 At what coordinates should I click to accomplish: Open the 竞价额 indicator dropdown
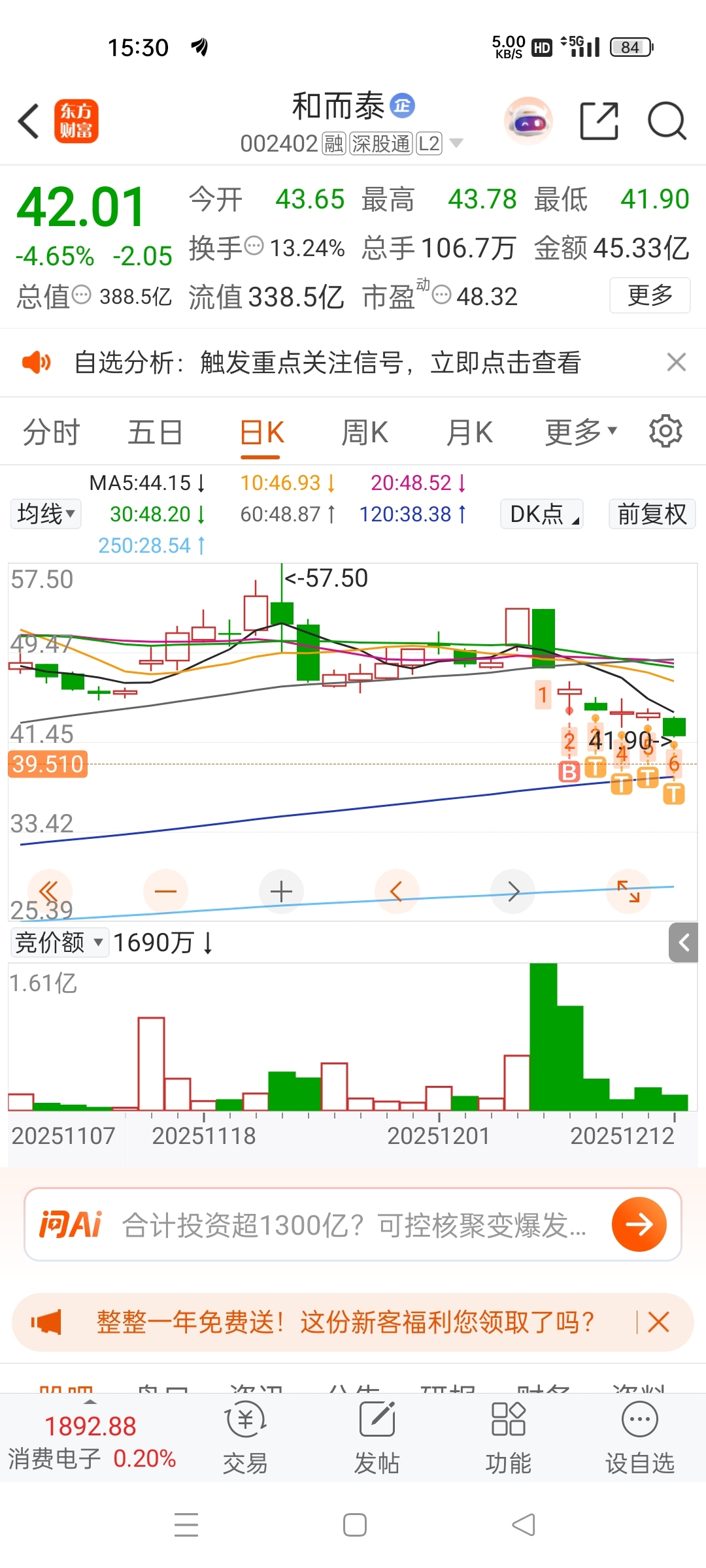click(x=59, y=943)
